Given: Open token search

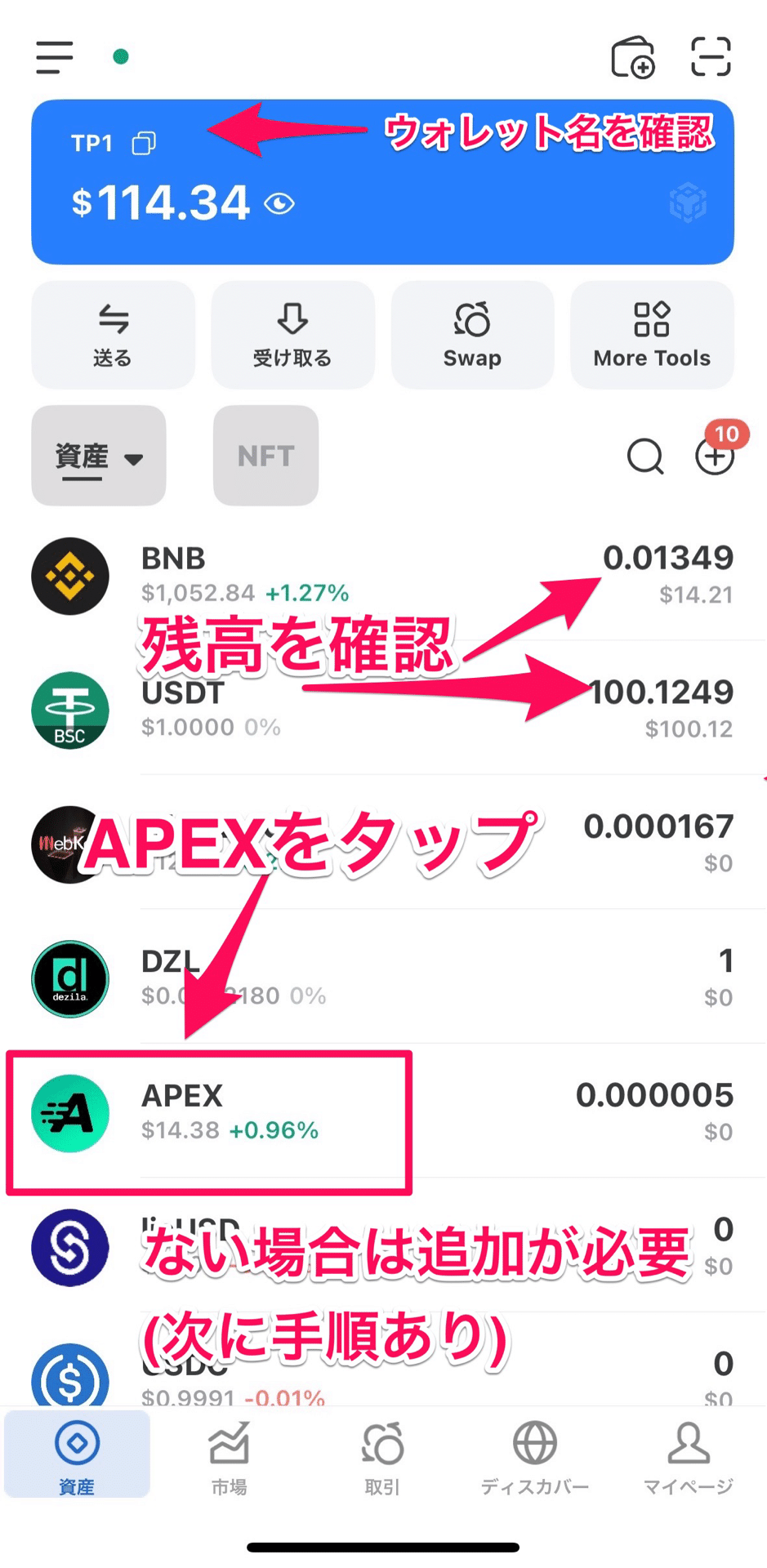Looking at the screenshot, I should tap(644, 457).
